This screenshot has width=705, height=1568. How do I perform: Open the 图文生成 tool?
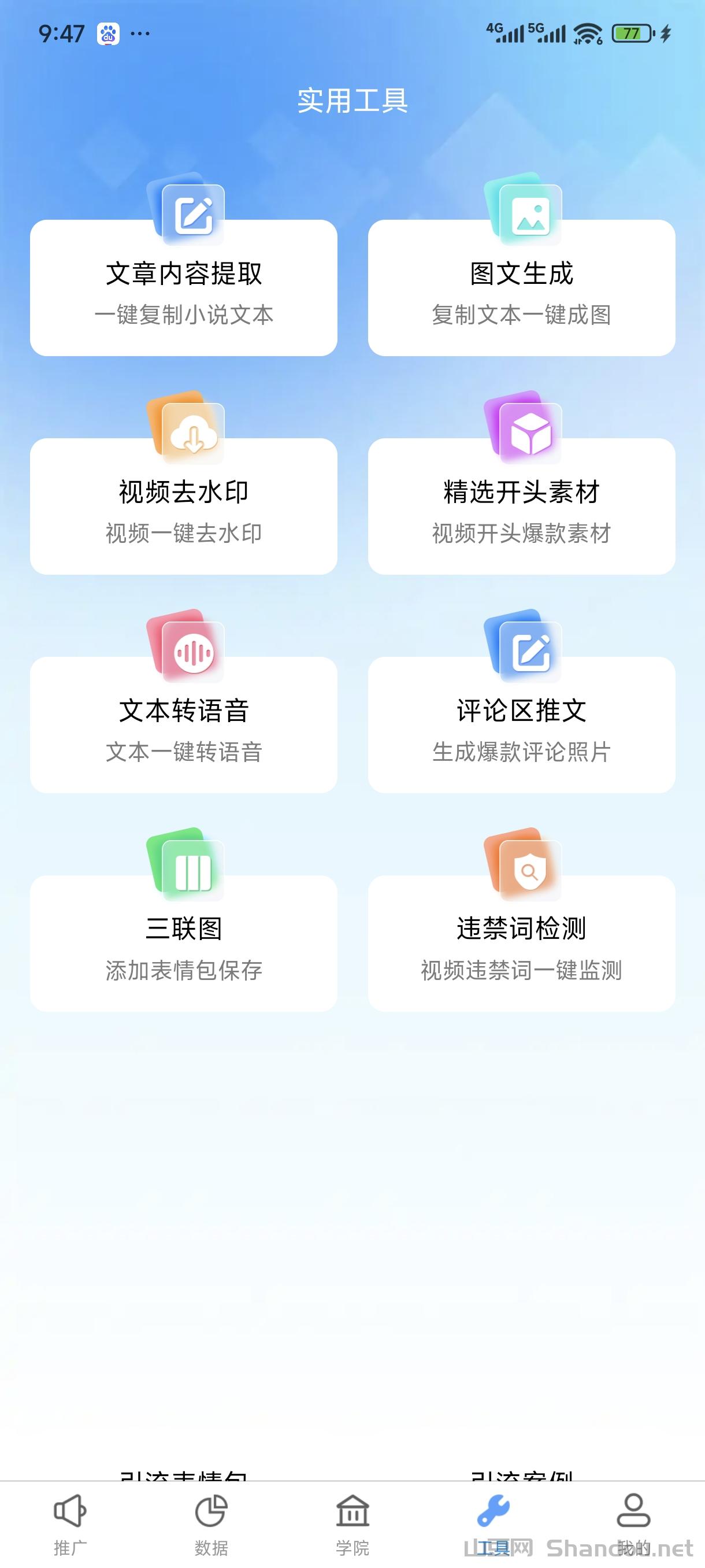pyautogui.click(x=521, y=287)
